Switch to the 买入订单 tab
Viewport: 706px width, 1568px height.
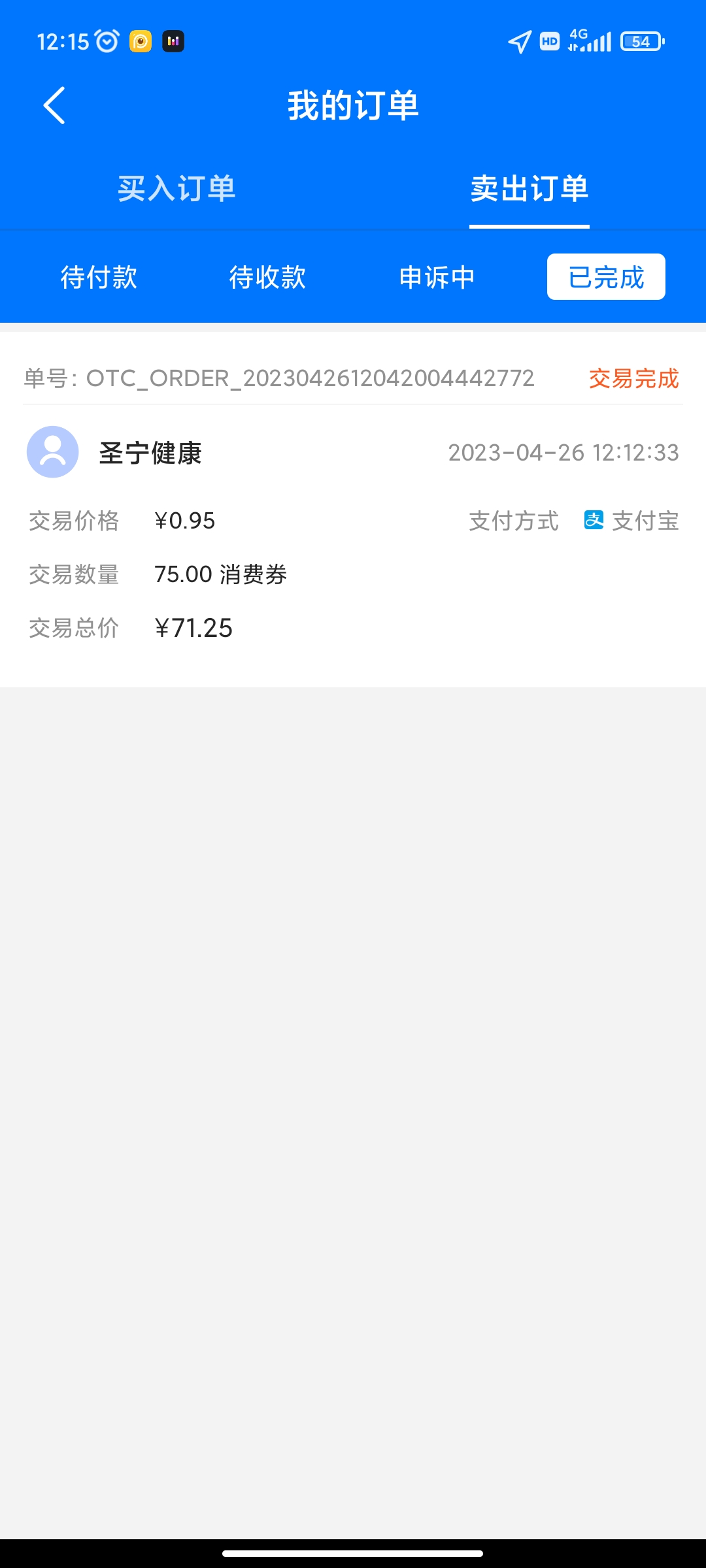coord(176,189)
